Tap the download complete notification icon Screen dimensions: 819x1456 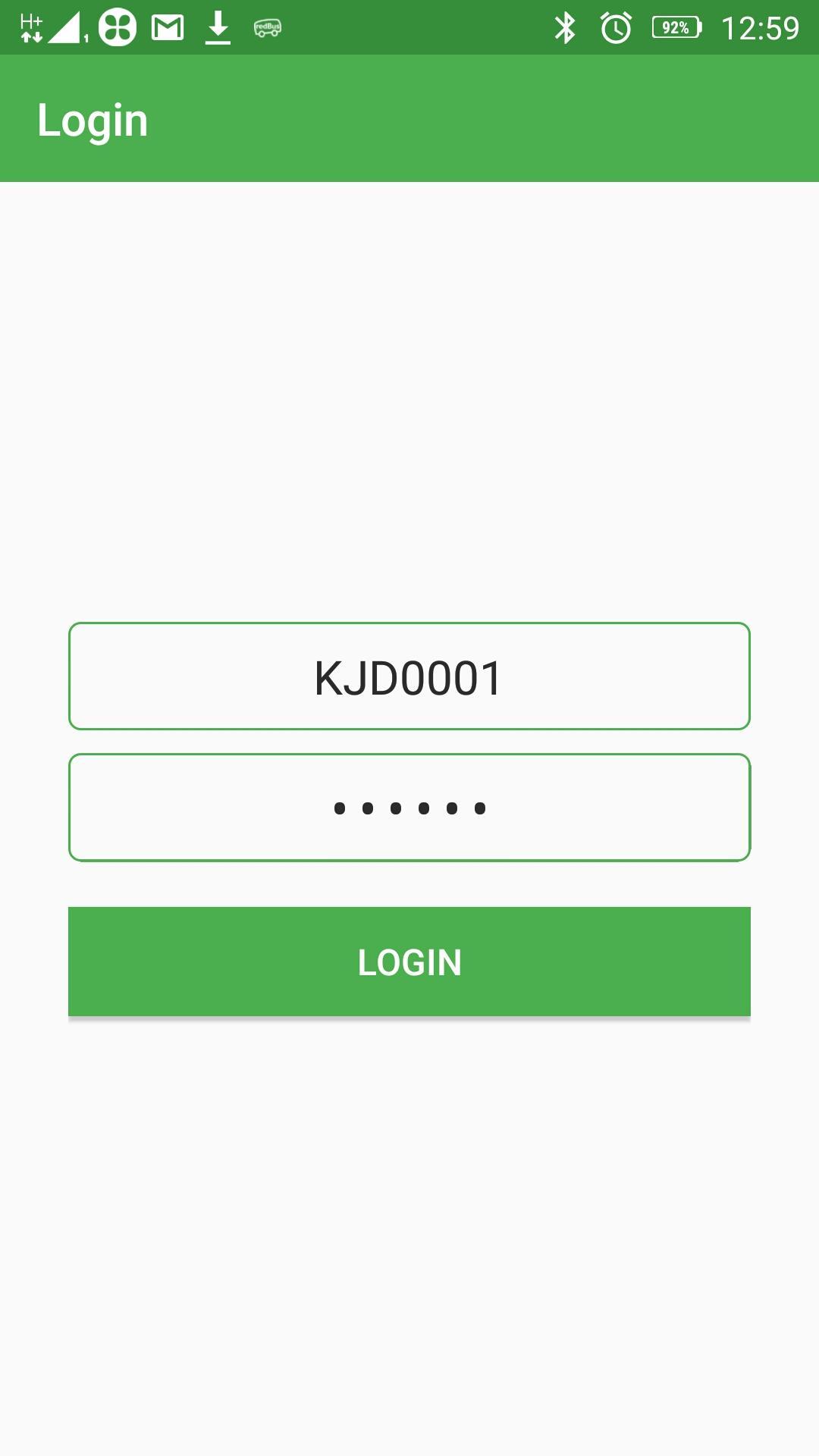218,28
